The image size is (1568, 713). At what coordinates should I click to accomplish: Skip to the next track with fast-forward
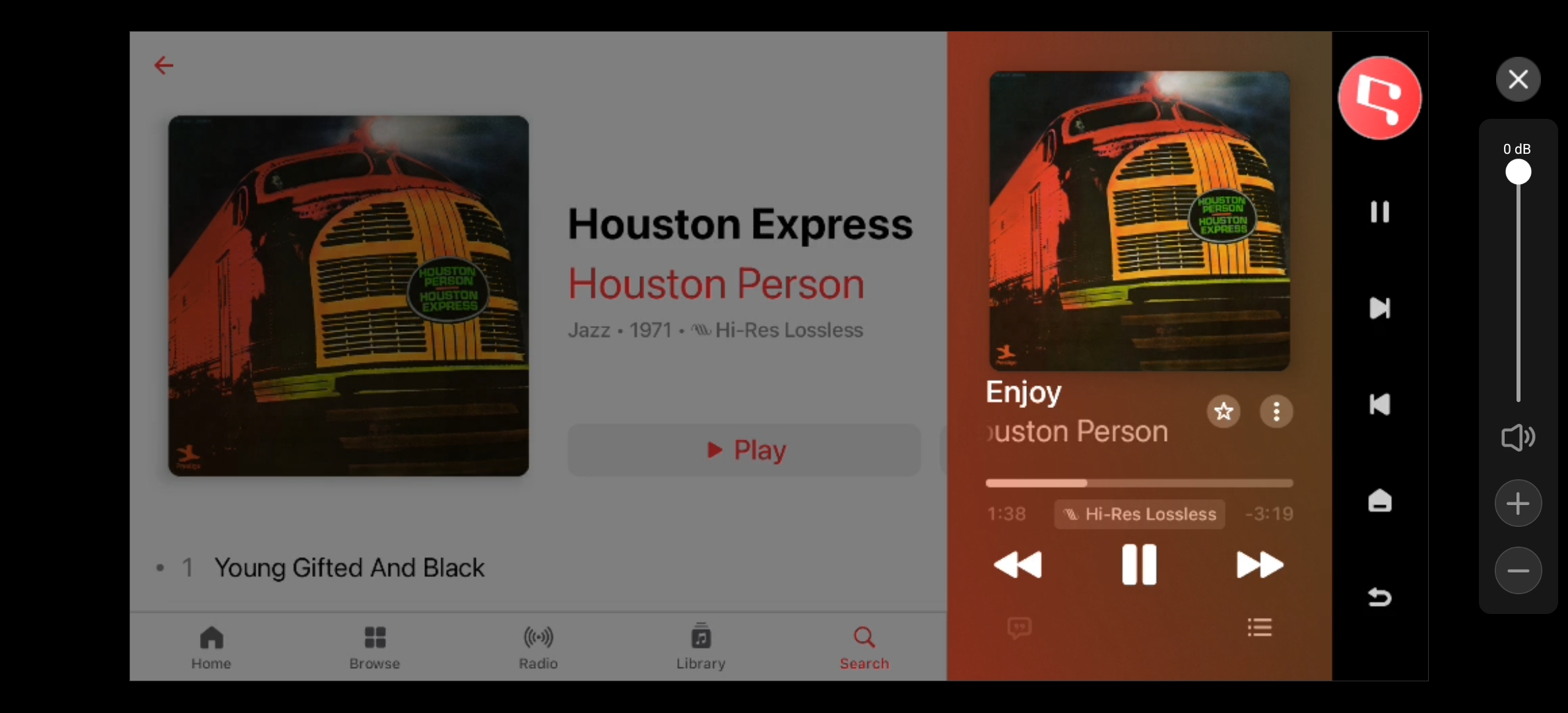1259,565
